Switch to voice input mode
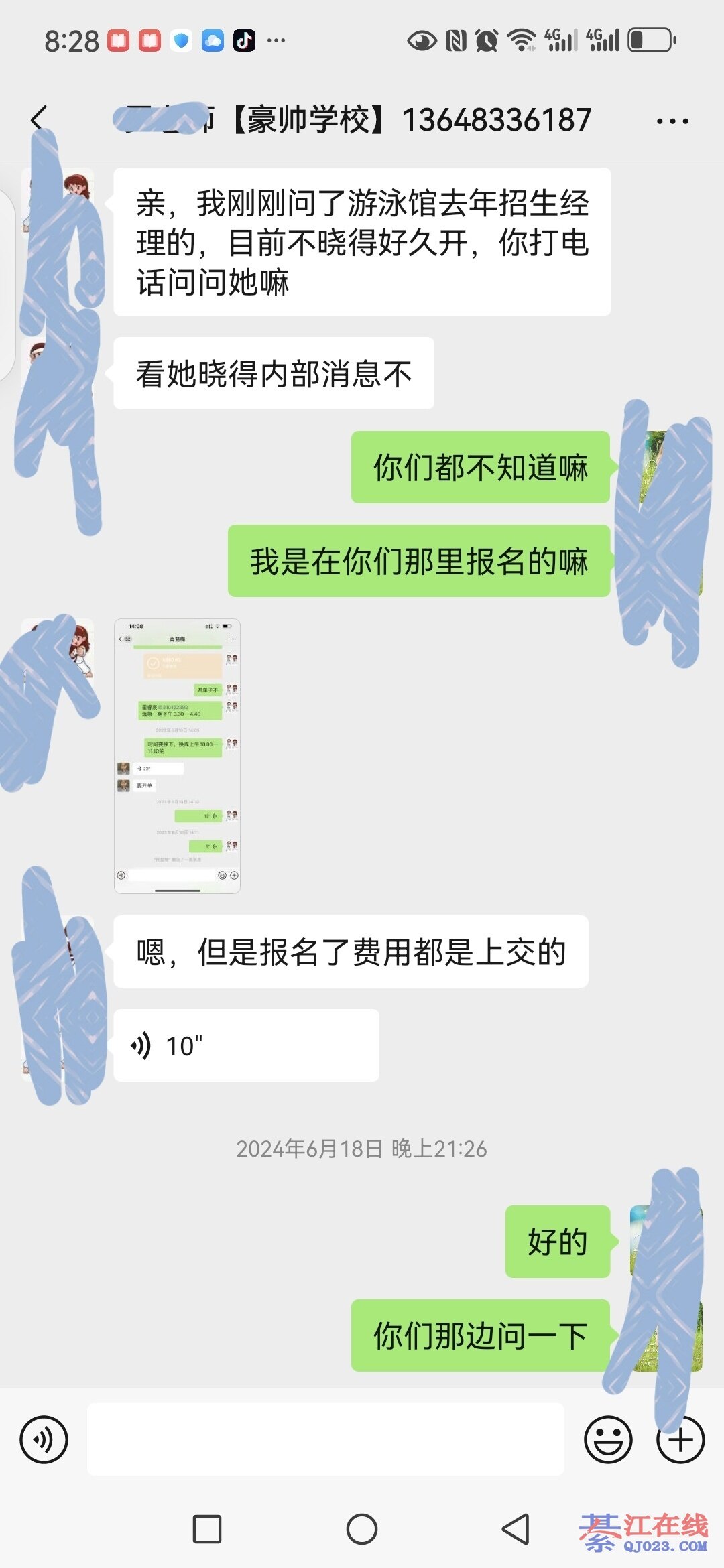 44,1439
